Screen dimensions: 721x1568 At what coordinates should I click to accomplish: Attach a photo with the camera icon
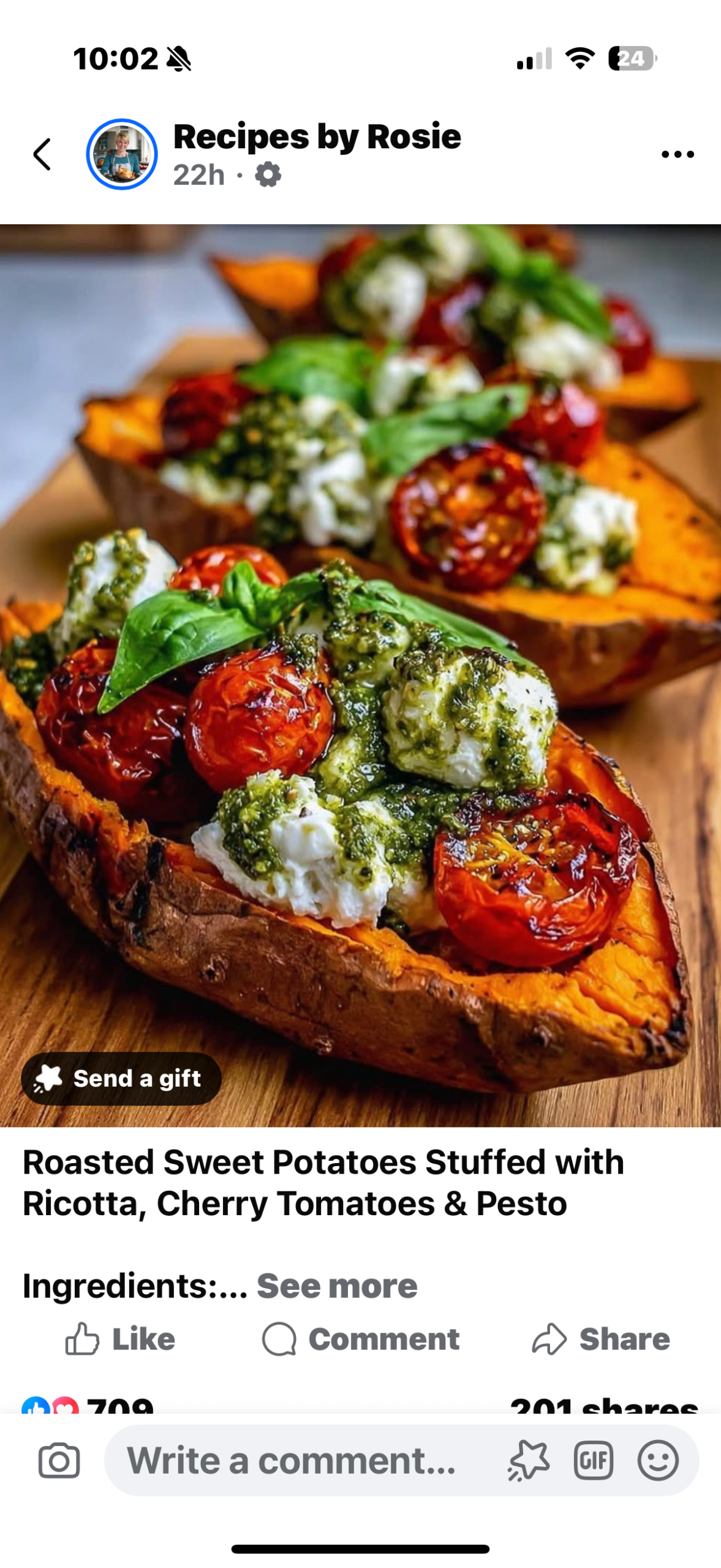coord(59,1461)
